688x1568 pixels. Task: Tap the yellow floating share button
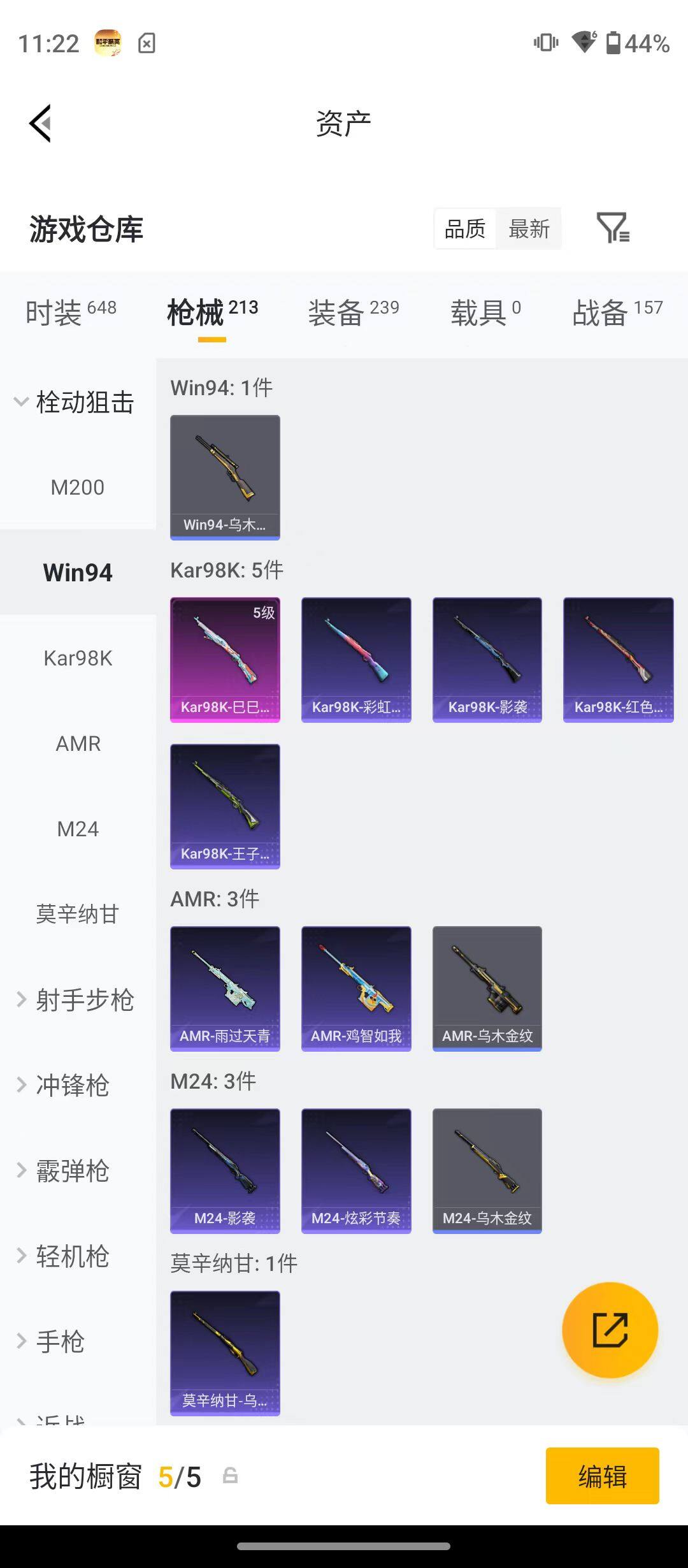coord(610,1330)
